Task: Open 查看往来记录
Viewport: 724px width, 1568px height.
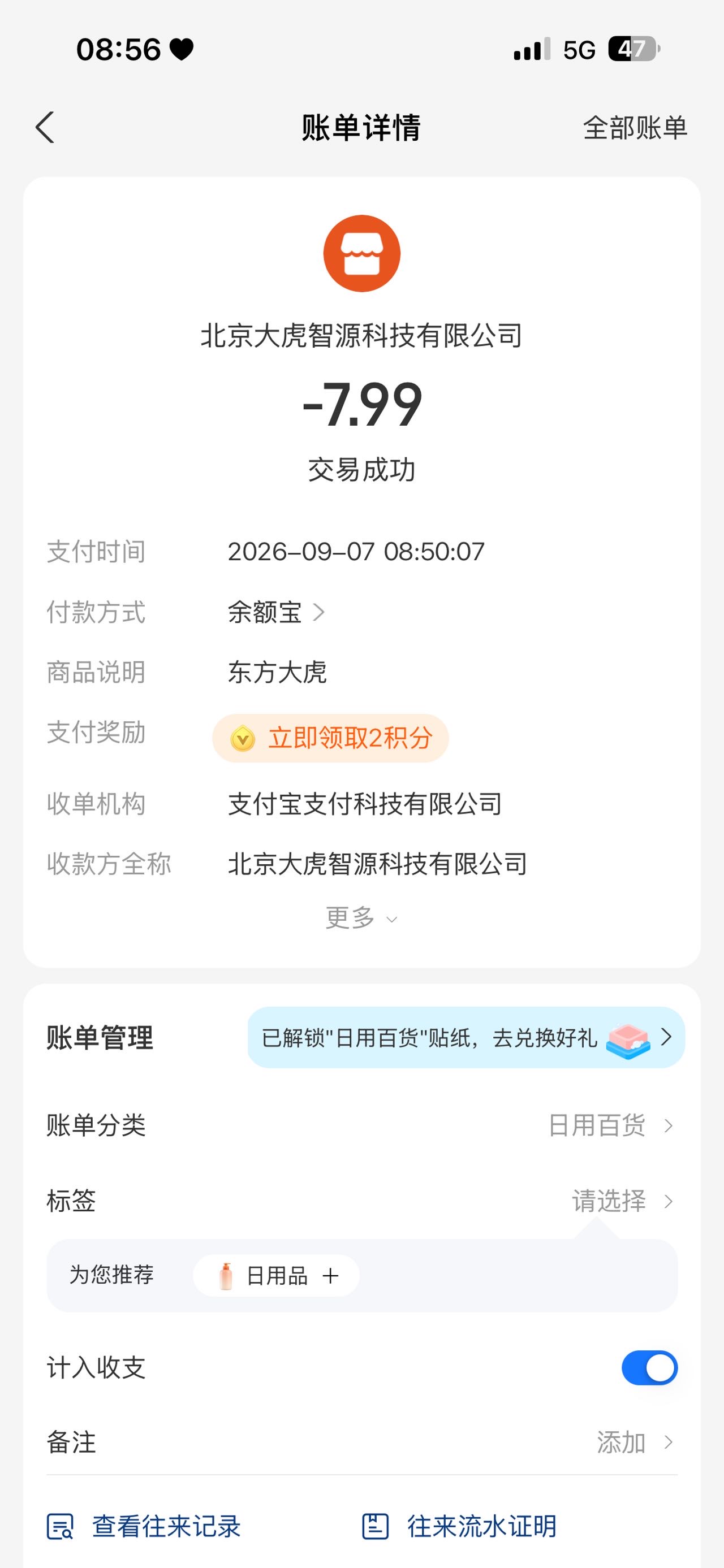Action: point(144,1526)
